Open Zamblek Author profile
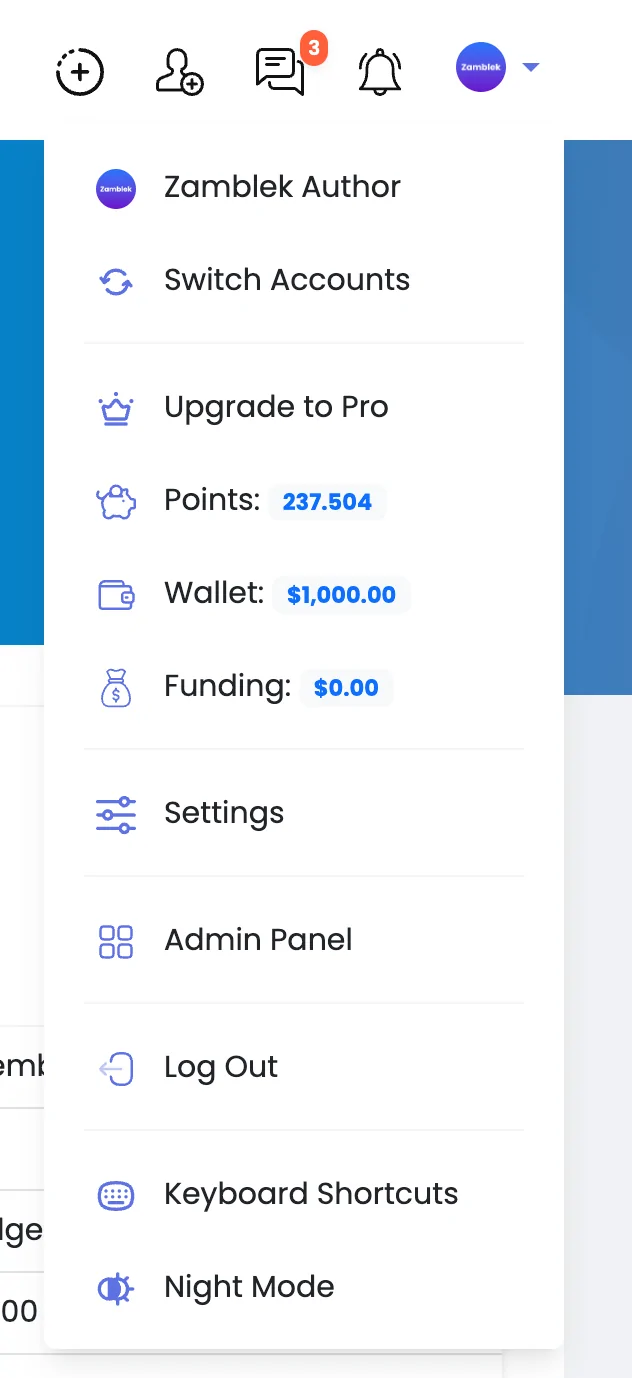632x1378 pixels. [x=304, y=187]
